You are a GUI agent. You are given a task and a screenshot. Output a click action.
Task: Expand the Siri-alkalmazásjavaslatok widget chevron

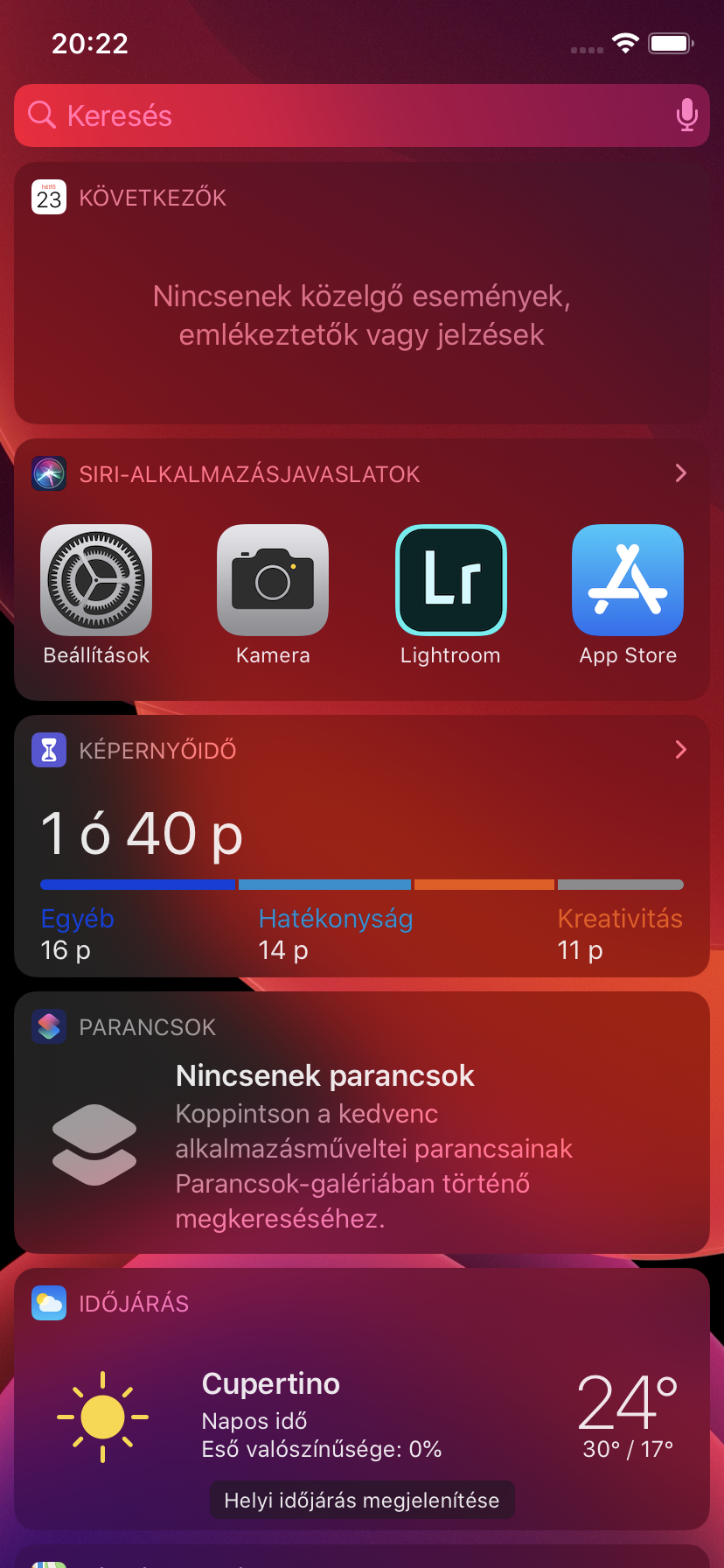[681, 473]
